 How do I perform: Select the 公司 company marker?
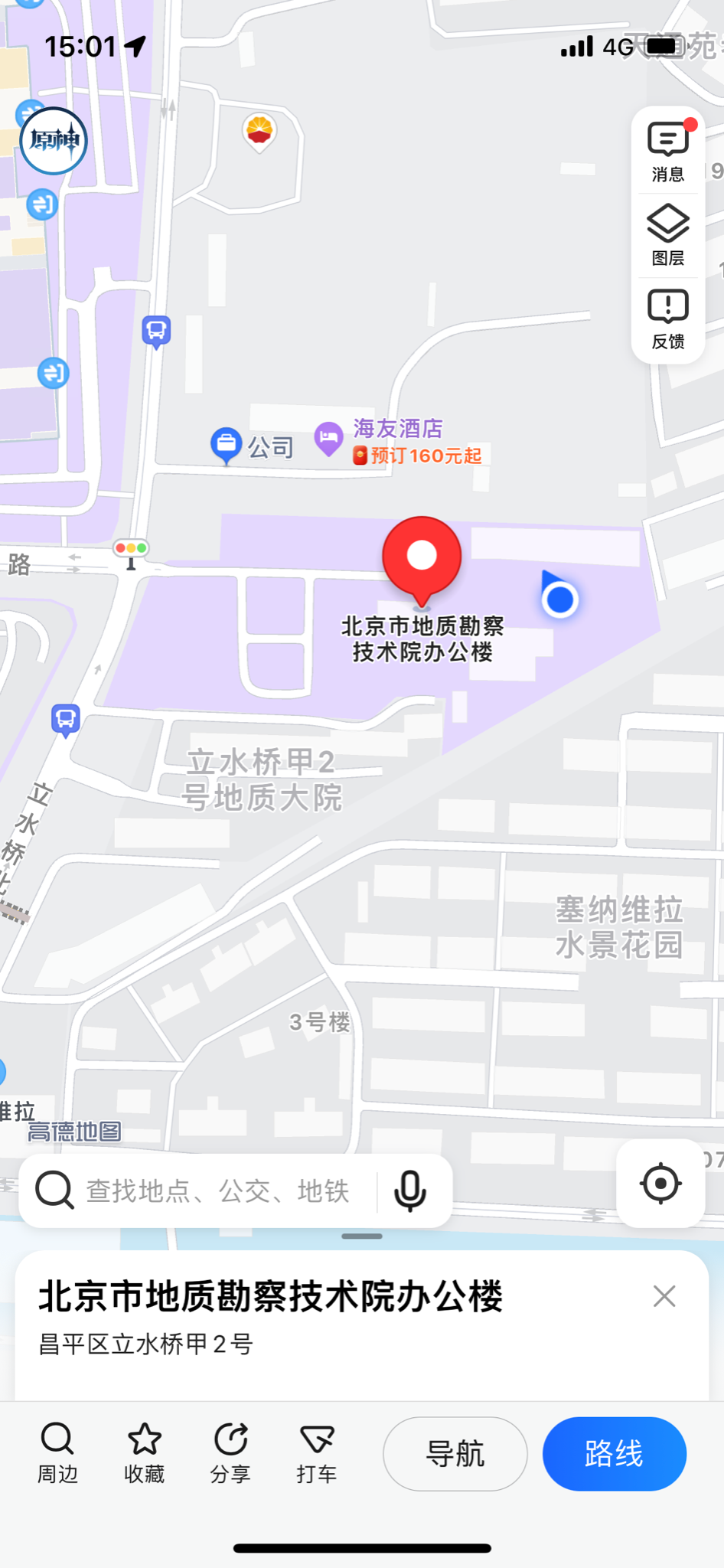[227, 445]
